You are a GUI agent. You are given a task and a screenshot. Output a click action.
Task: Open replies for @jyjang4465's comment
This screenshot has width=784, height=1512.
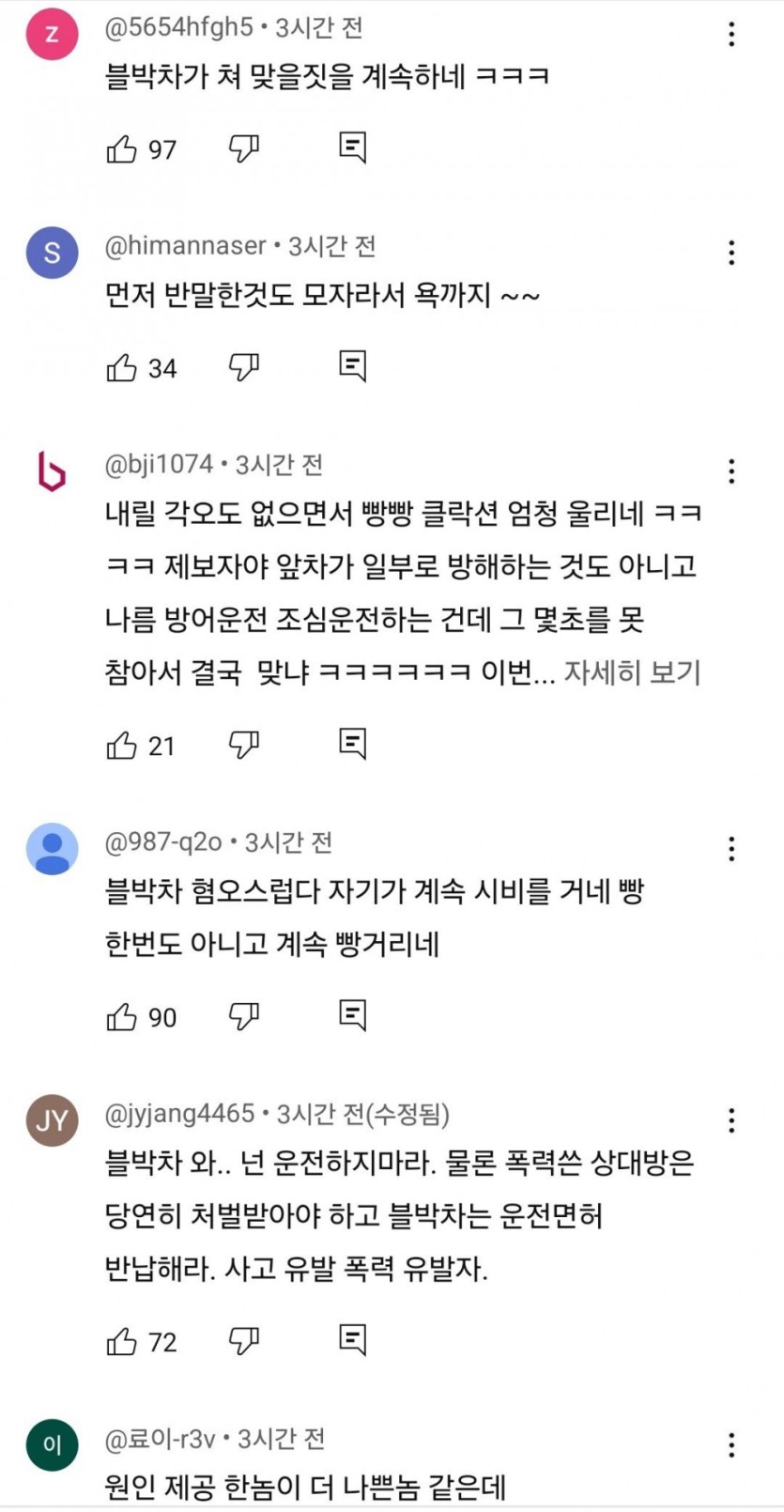coord(352,1340)
